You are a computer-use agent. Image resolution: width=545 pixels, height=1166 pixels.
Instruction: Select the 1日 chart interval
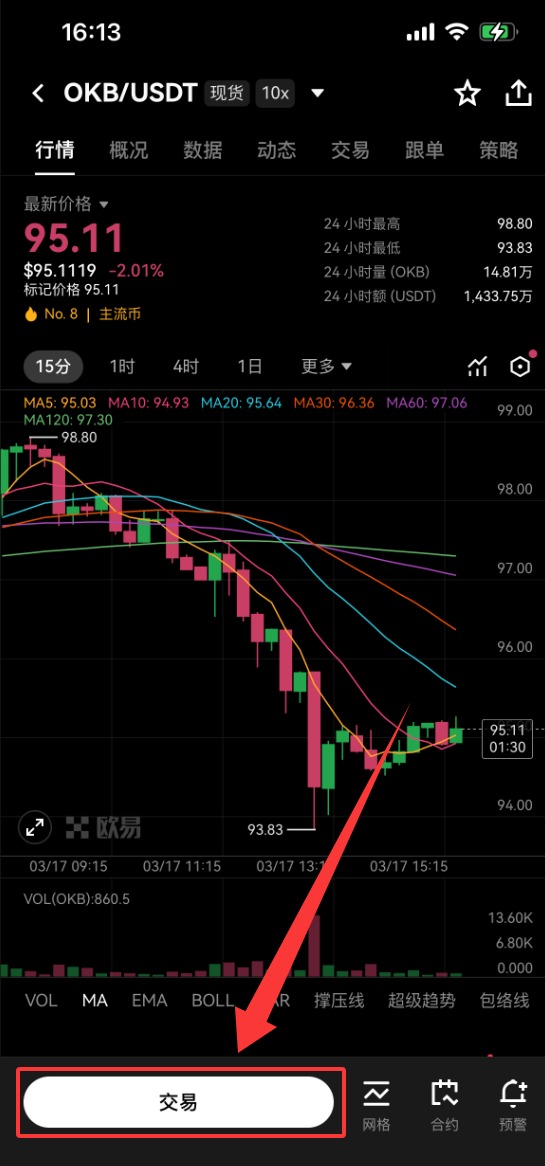point(250,366)
